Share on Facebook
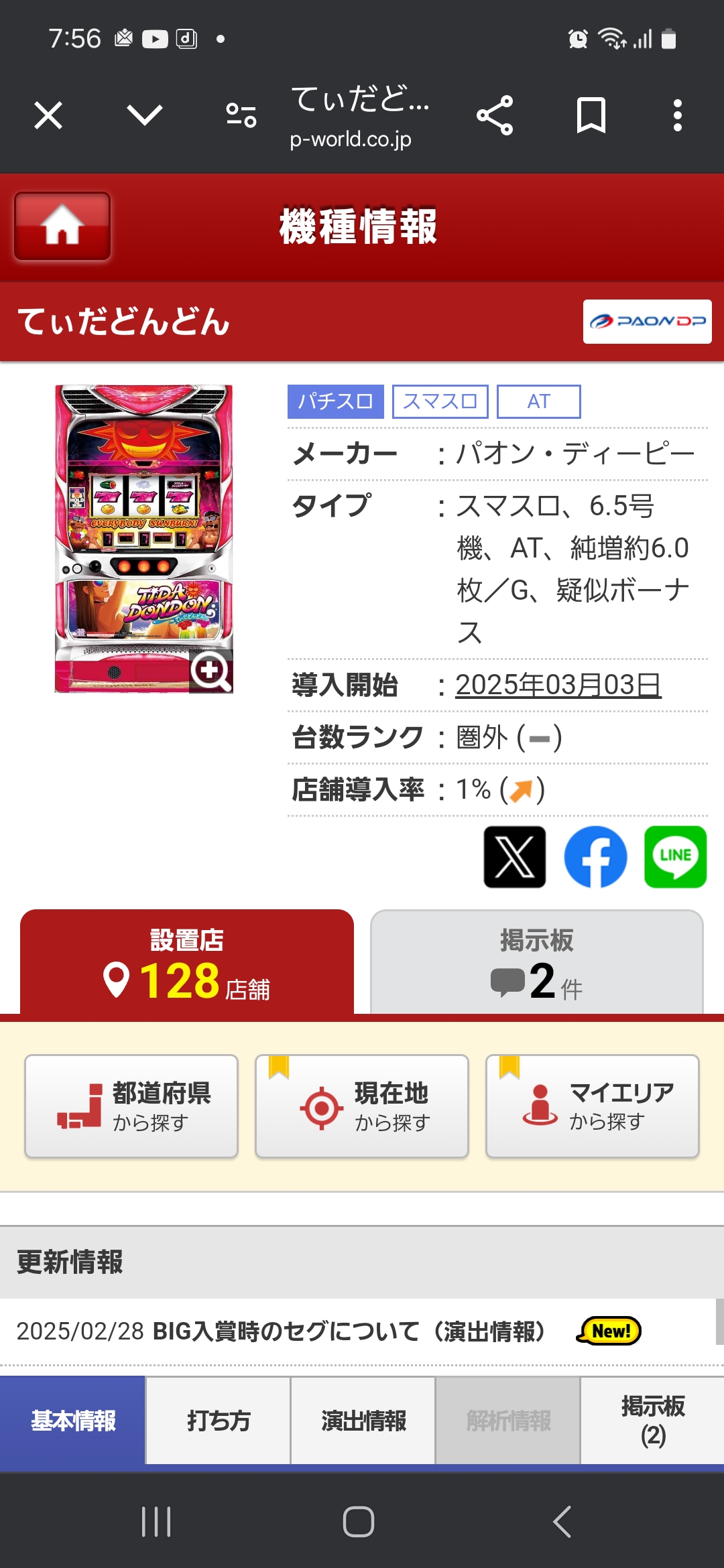 click(595, 857)
